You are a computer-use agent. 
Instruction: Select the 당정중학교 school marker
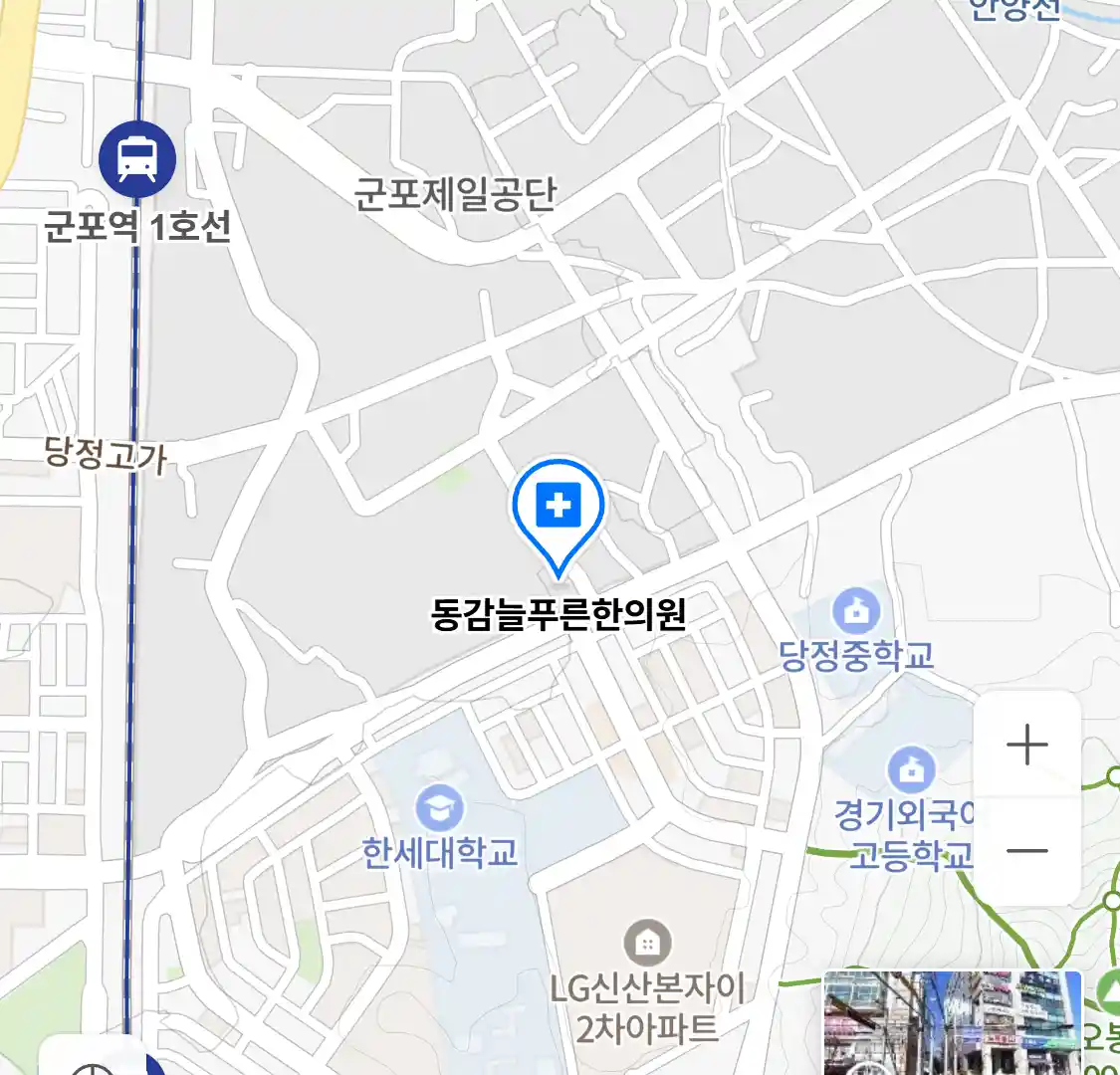click(856, 612)
